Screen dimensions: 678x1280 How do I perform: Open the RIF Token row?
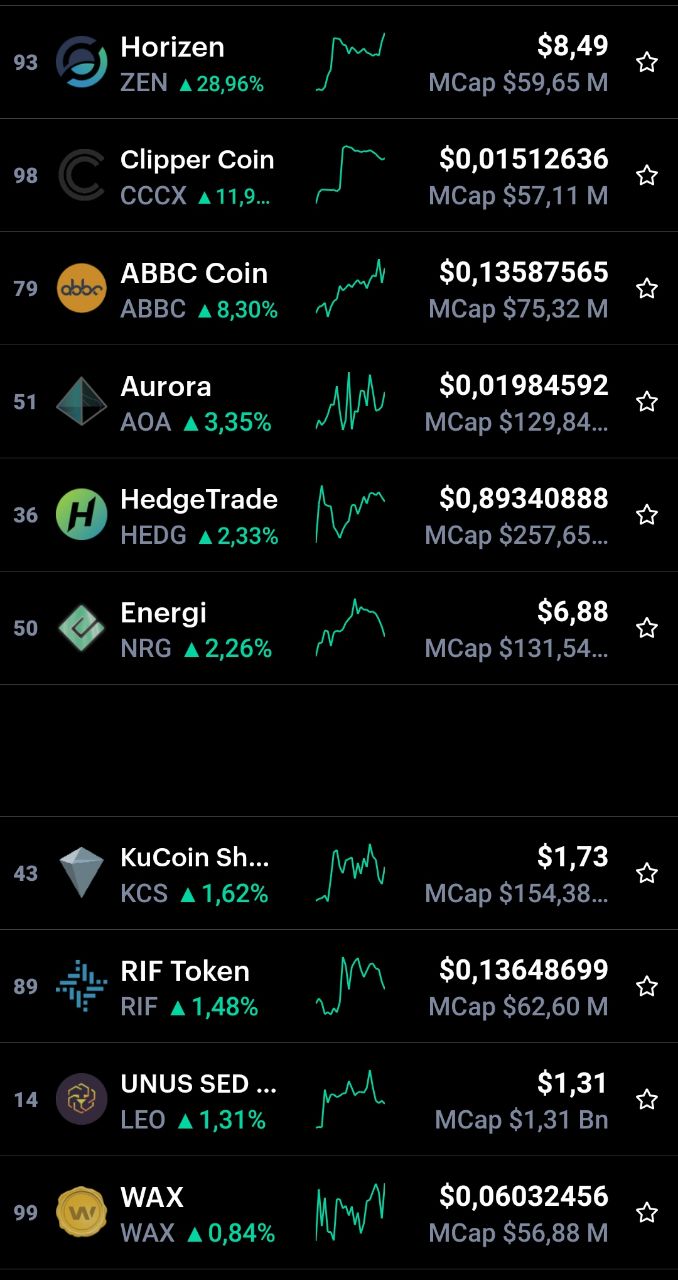click(x=339, y=986)
